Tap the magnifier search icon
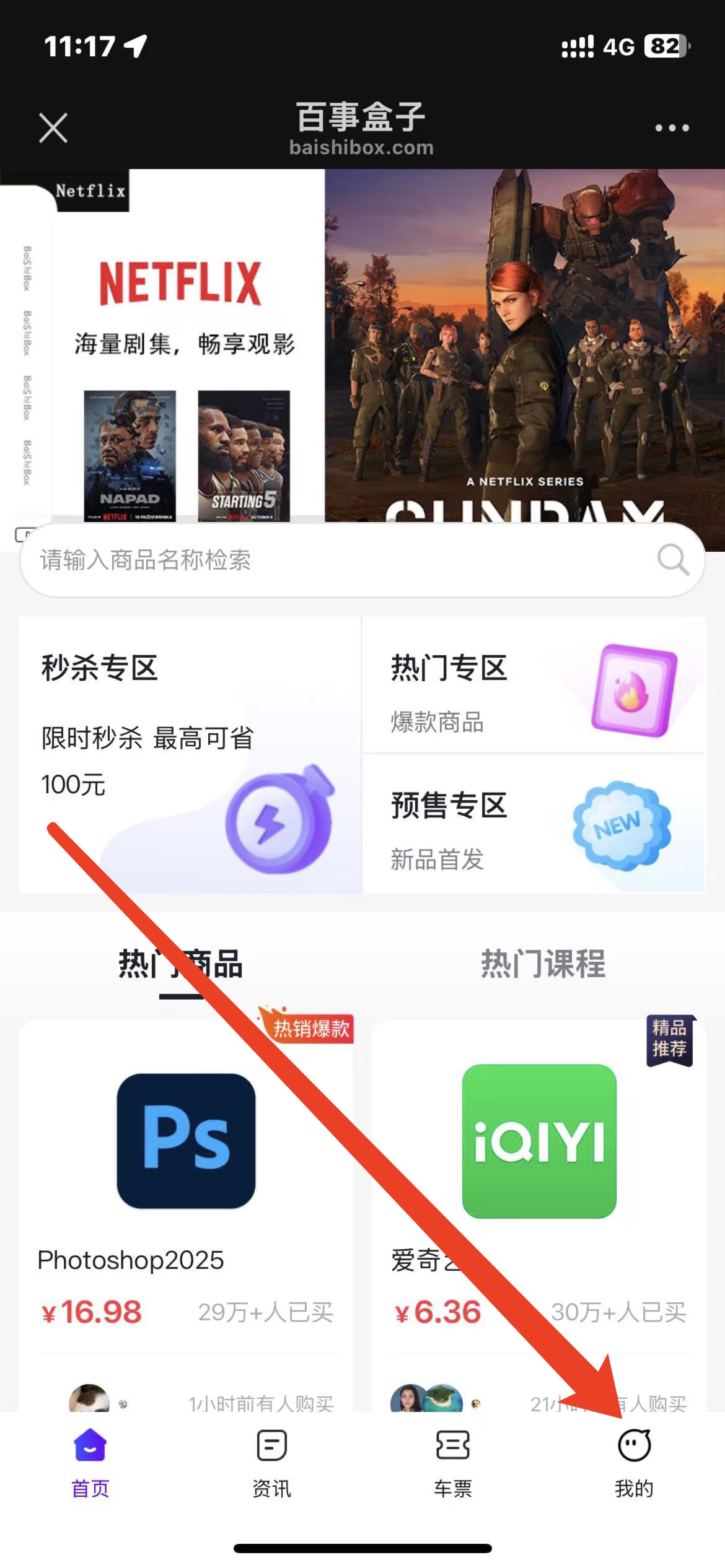The image size is (725, 1568). click(x=672, y=560)
